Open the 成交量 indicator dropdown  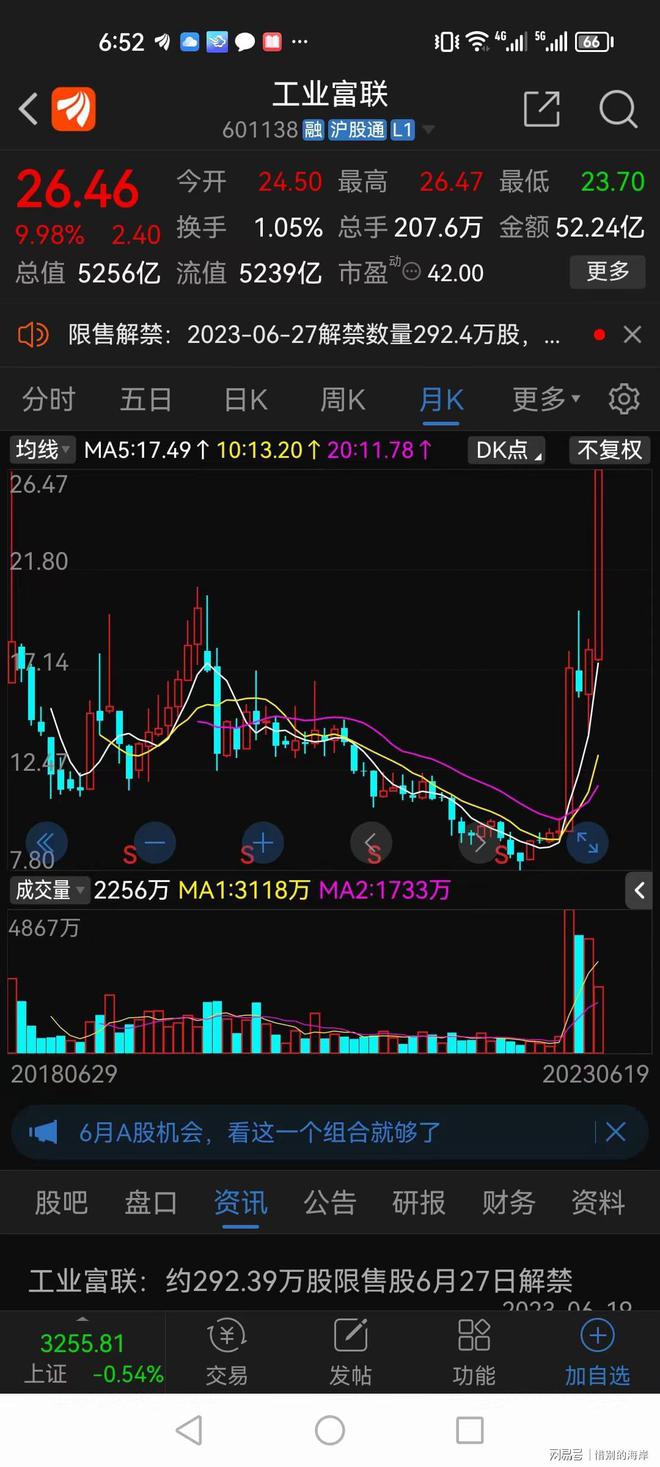[49, 889]
